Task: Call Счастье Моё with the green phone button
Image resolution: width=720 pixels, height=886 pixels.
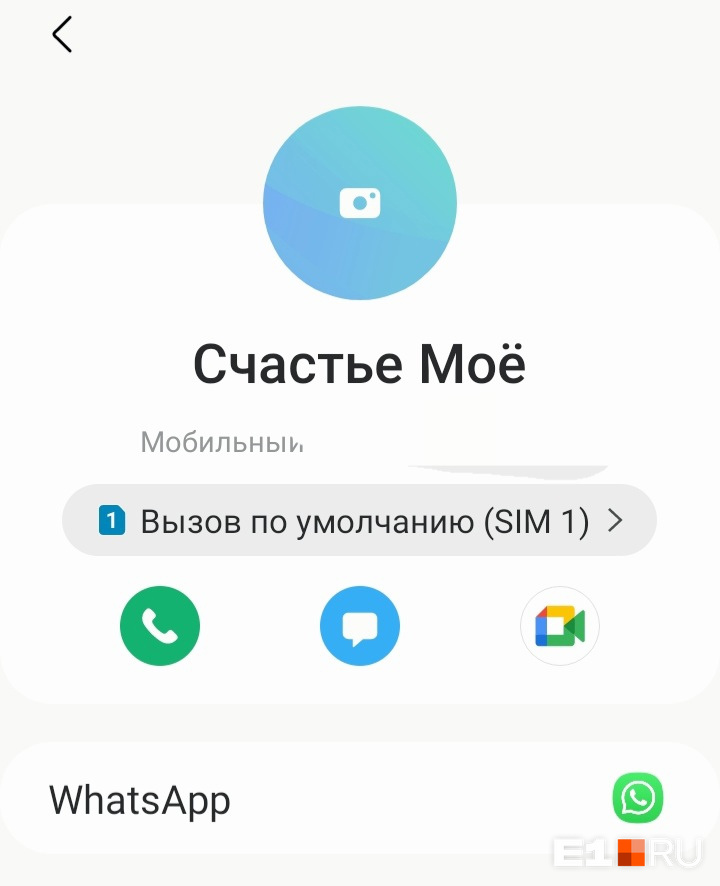Action: [x=160, y=627]
